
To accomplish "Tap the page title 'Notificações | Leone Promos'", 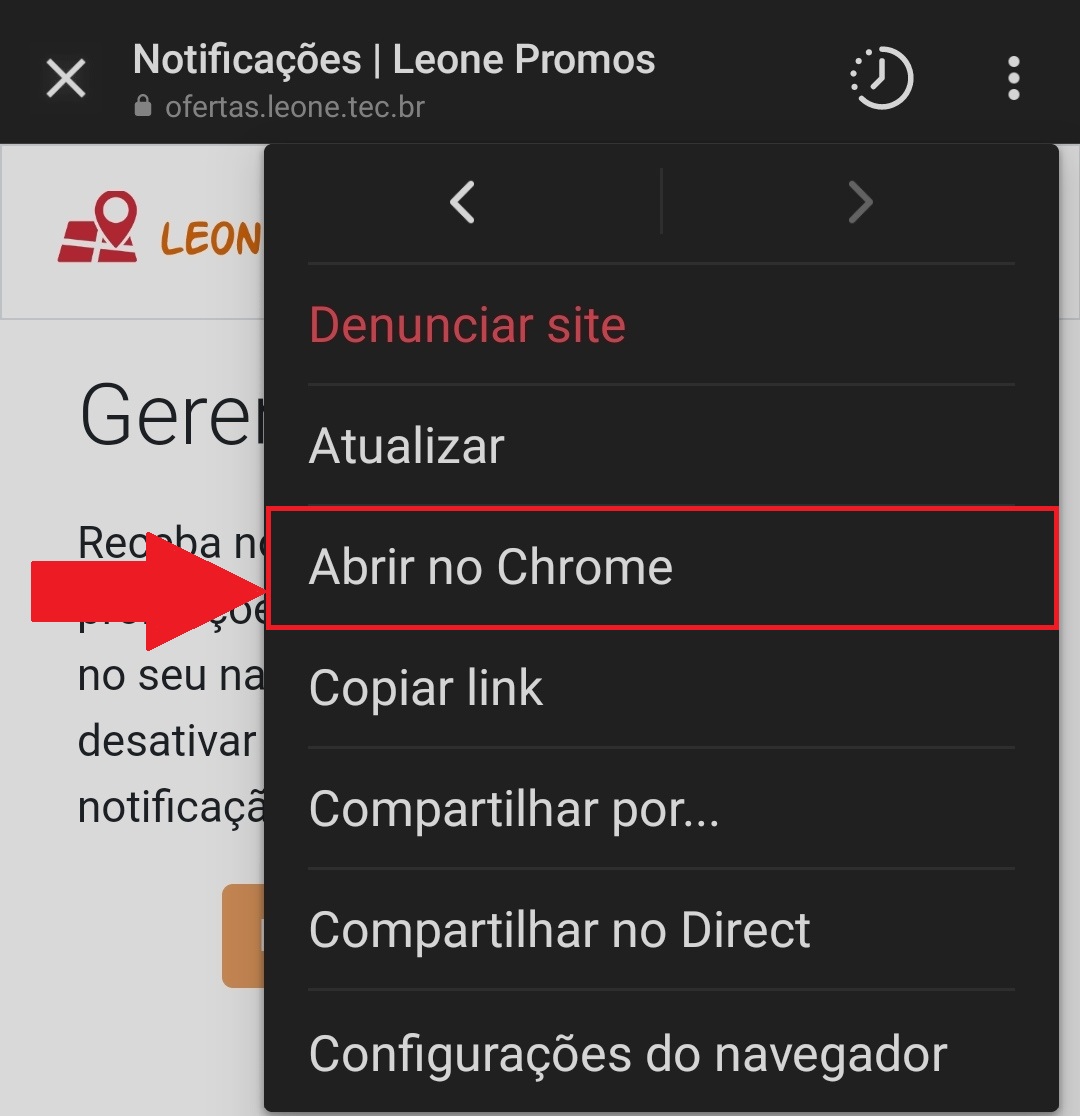I will 394,59.
